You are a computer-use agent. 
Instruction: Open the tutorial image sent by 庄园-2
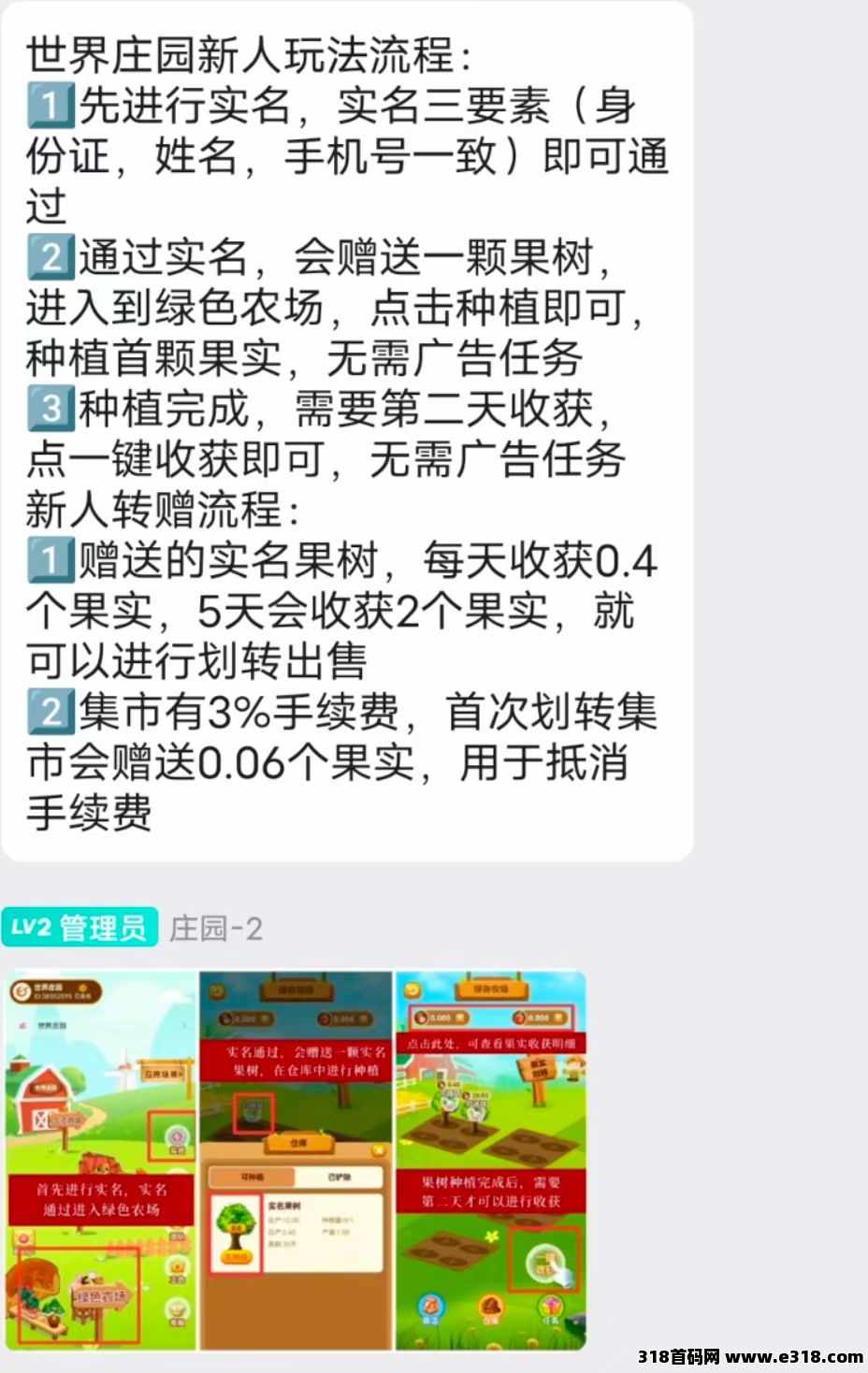(x=295, y=1160)
